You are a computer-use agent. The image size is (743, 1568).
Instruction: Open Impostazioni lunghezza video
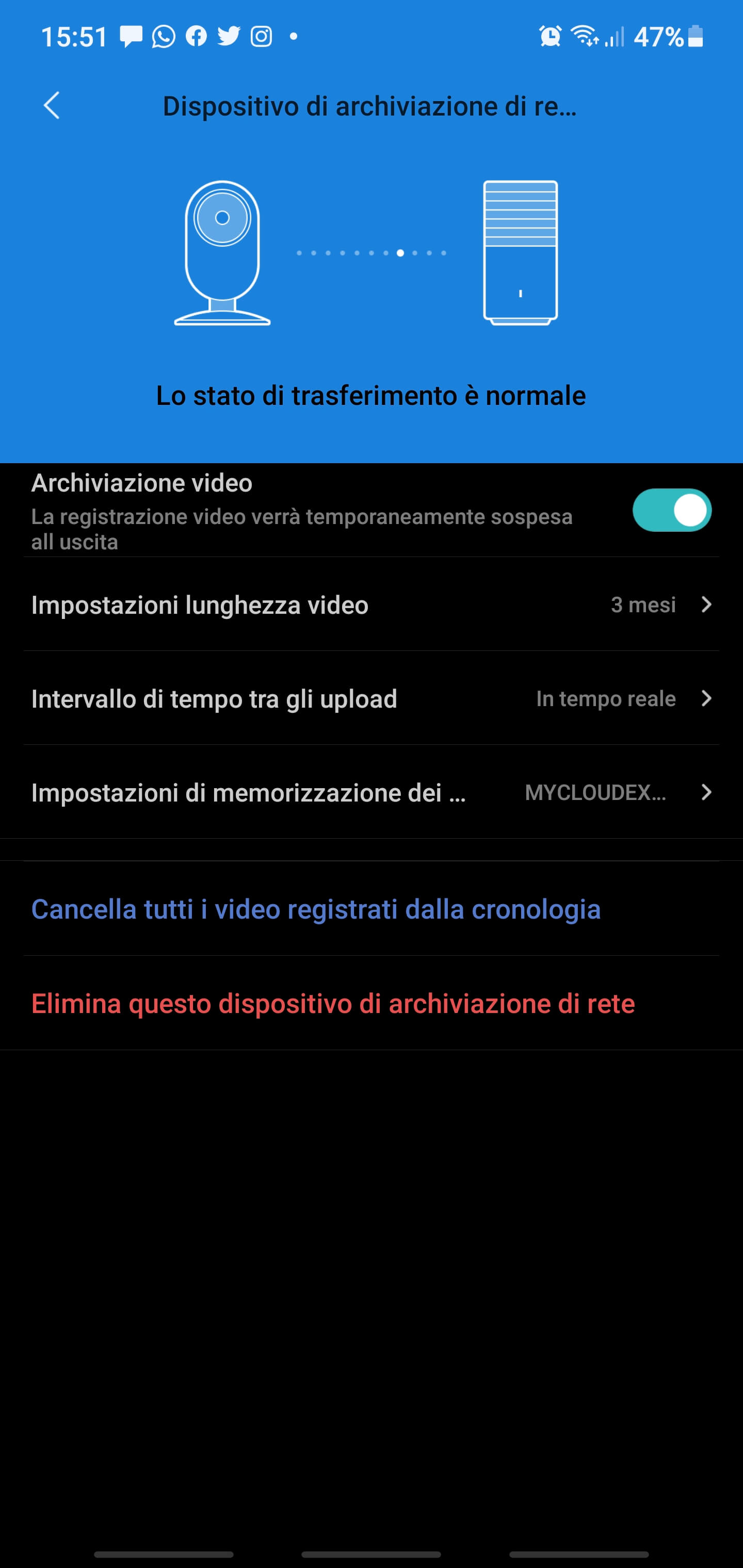pyautogui.click(x=371, y=605)
